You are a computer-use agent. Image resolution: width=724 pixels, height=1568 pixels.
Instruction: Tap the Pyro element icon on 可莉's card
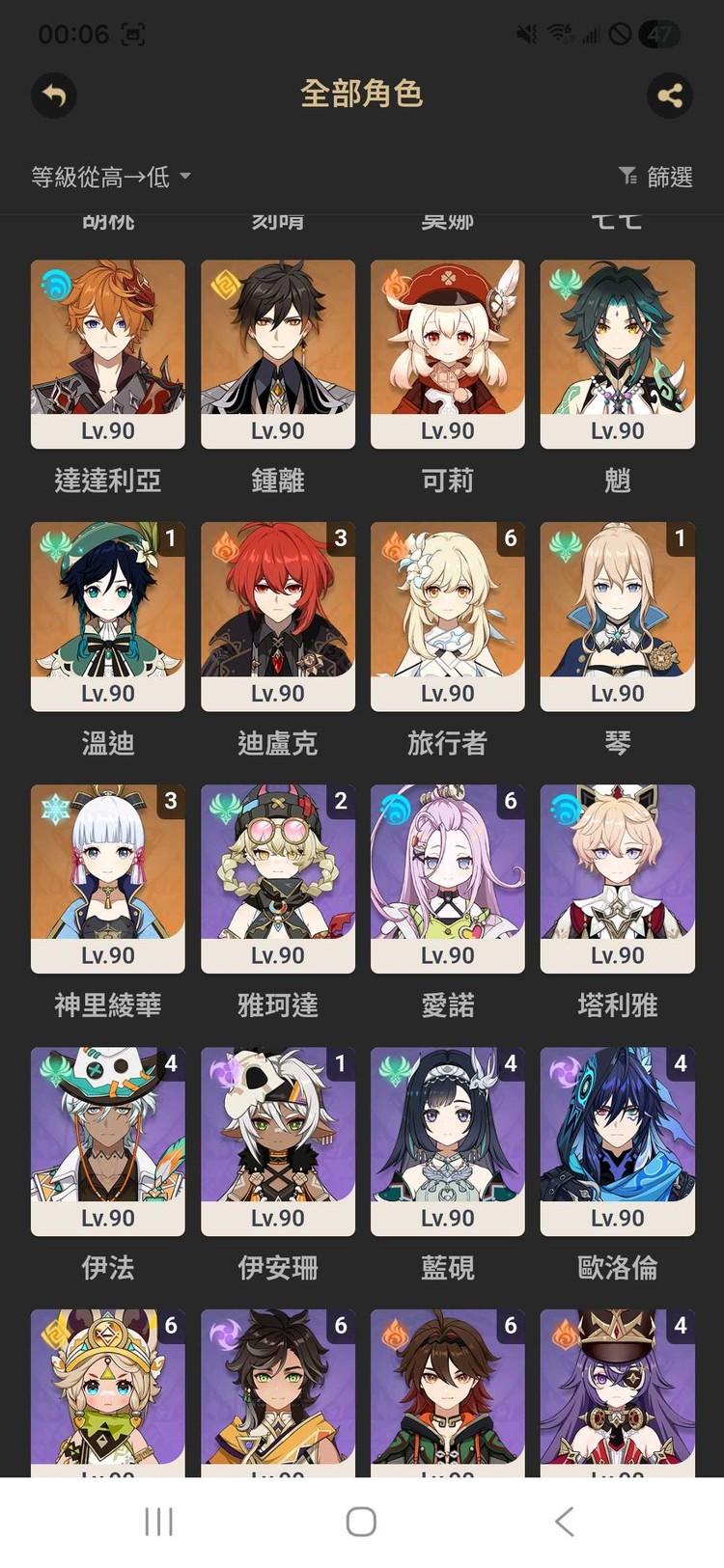396,284
